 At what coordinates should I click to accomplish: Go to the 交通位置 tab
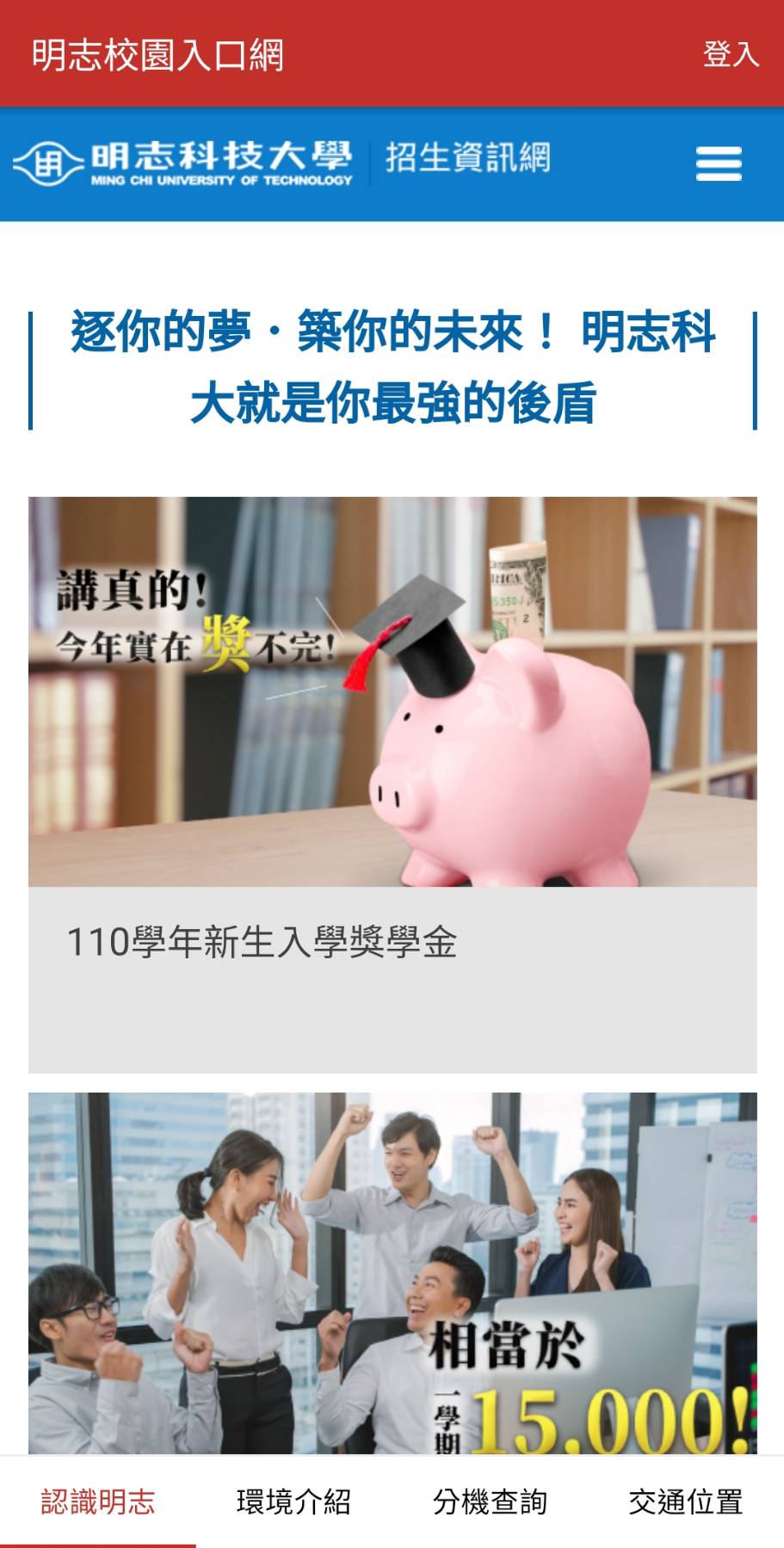pyautogui.click(x=686, y=1502)
